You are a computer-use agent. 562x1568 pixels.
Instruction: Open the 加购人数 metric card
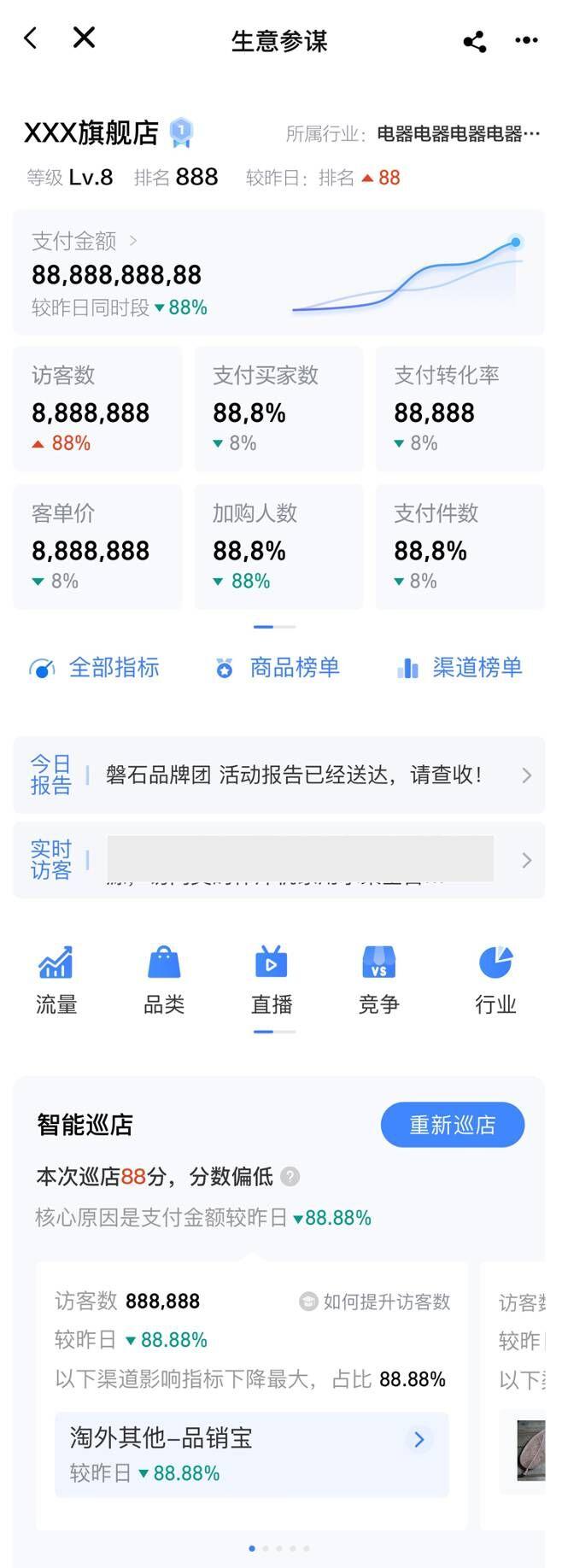(278, 547)
